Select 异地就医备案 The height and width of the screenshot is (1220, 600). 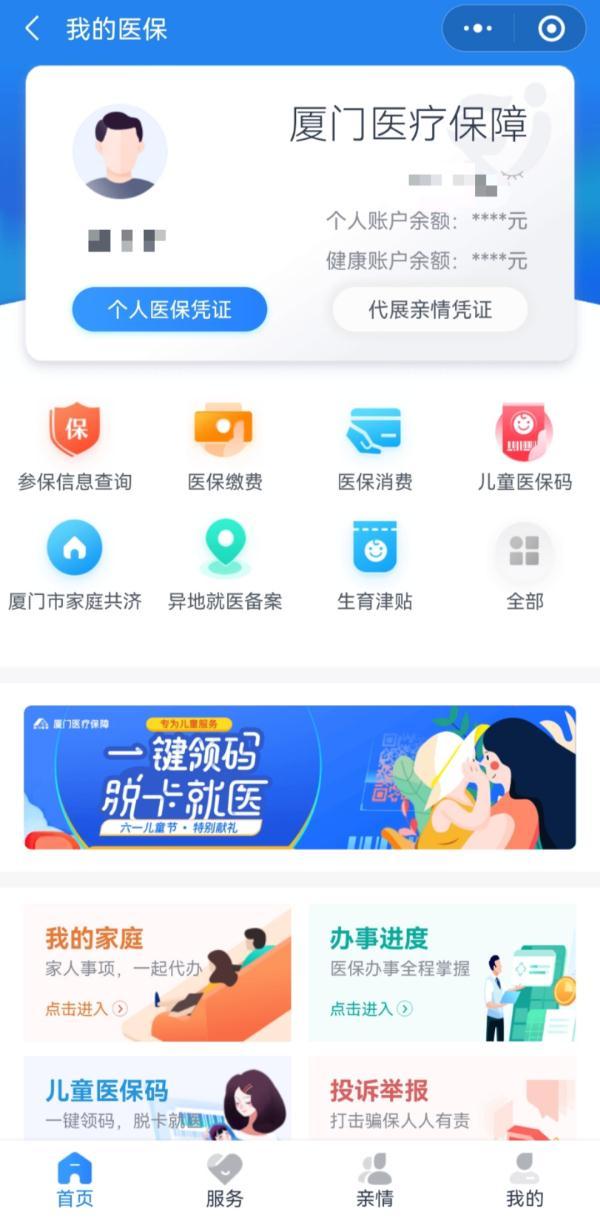(224, 566)
